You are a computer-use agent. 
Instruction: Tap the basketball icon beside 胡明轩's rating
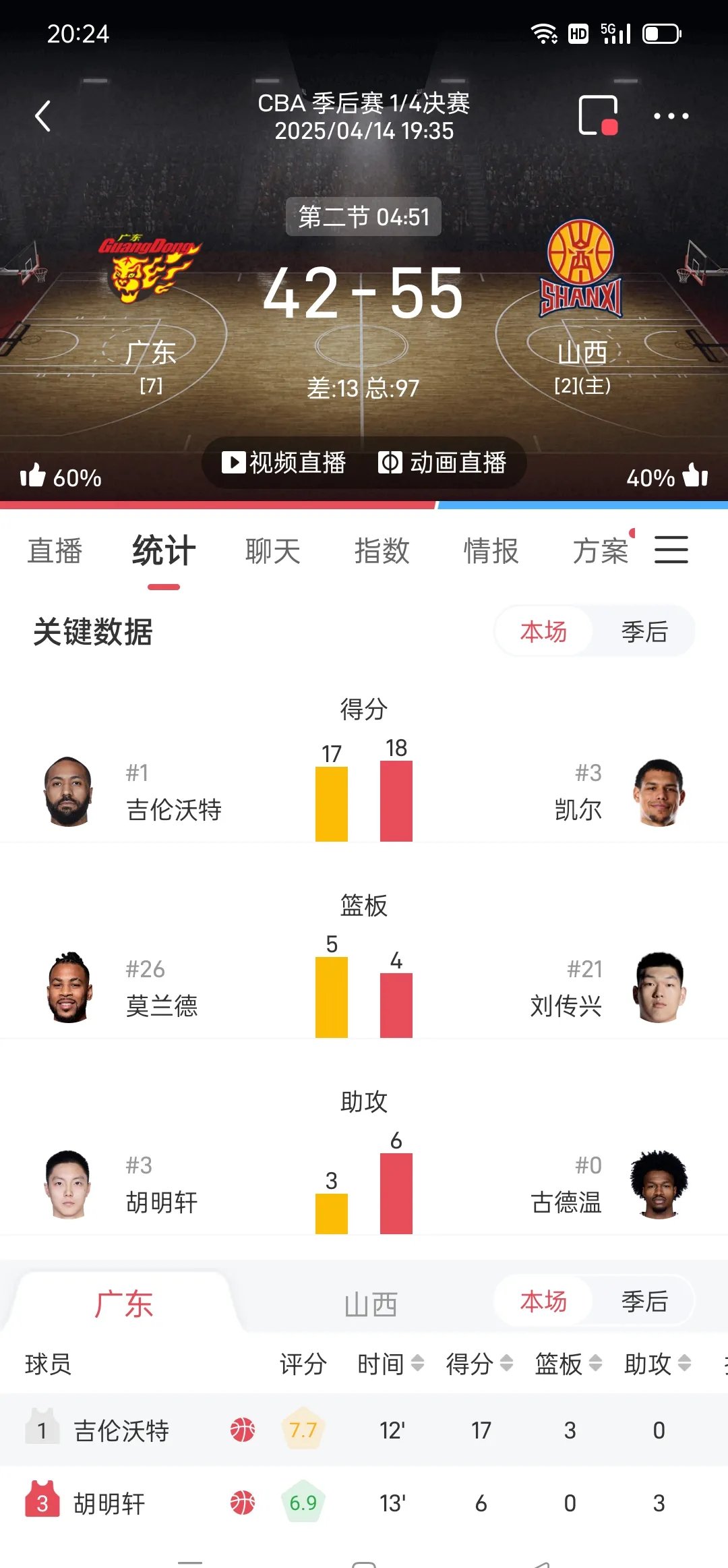coord(241,1503)
